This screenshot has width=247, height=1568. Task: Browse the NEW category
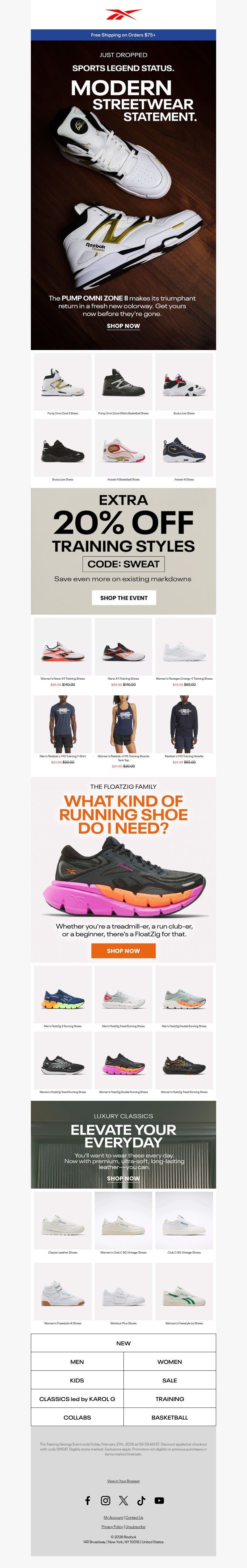click(x=124, y=1343)
